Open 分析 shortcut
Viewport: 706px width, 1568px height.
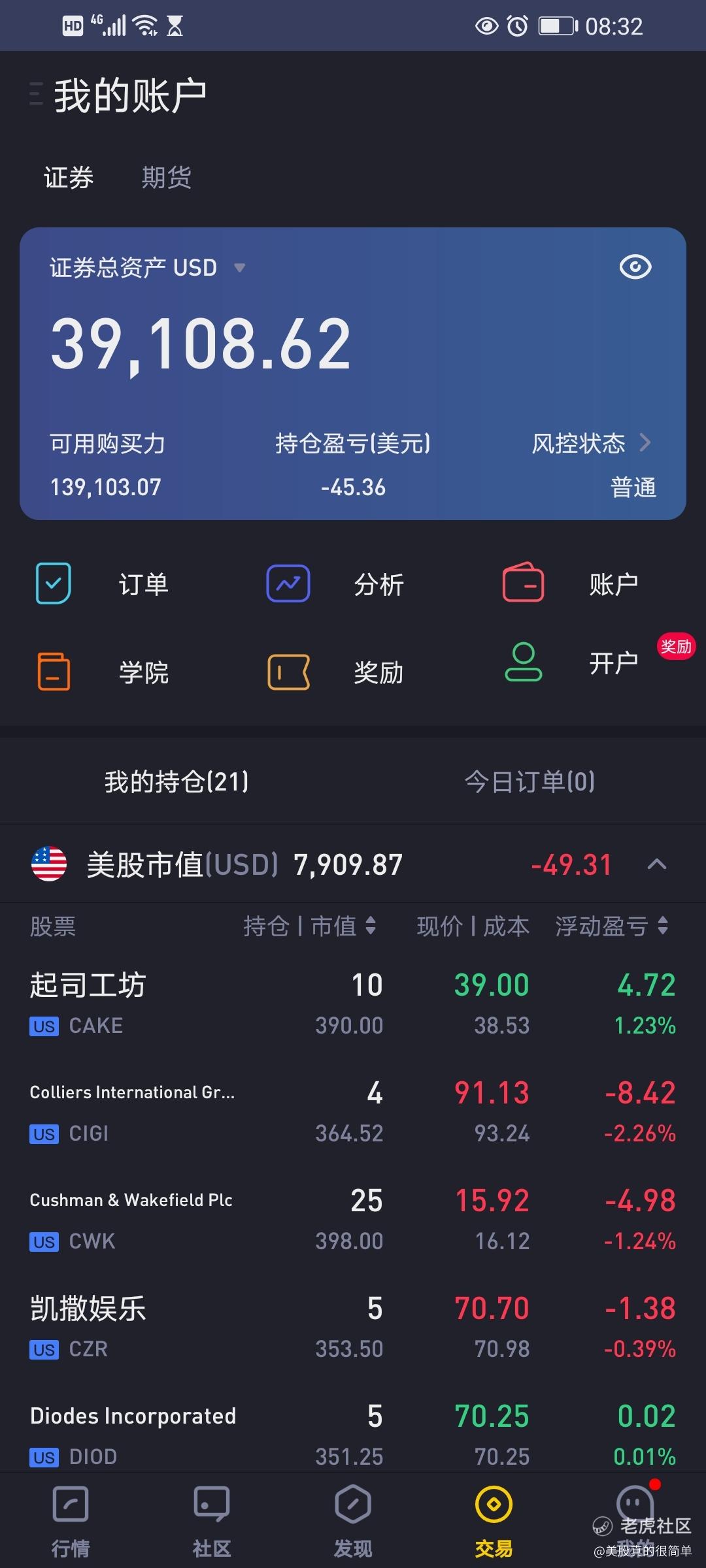tap(335, 583)
